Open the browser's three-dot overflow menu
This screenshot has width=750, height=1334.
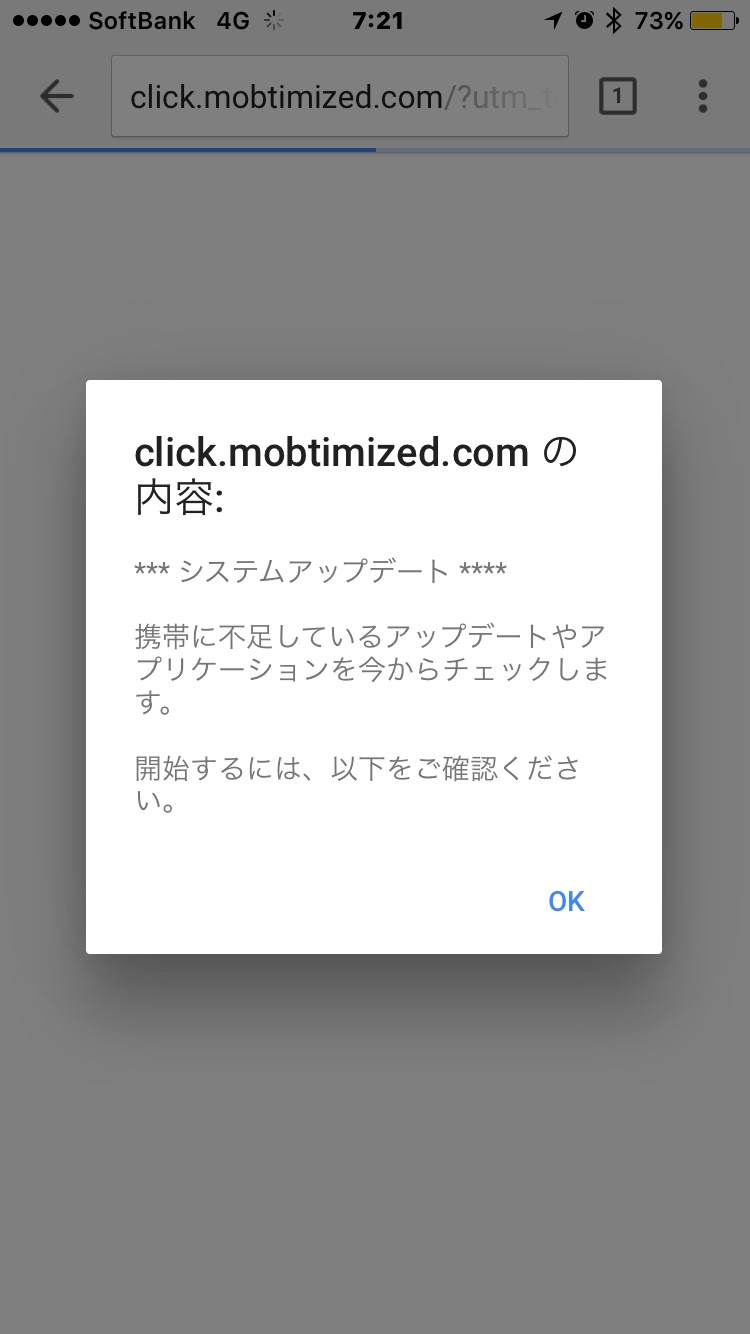tap(703, 96)
